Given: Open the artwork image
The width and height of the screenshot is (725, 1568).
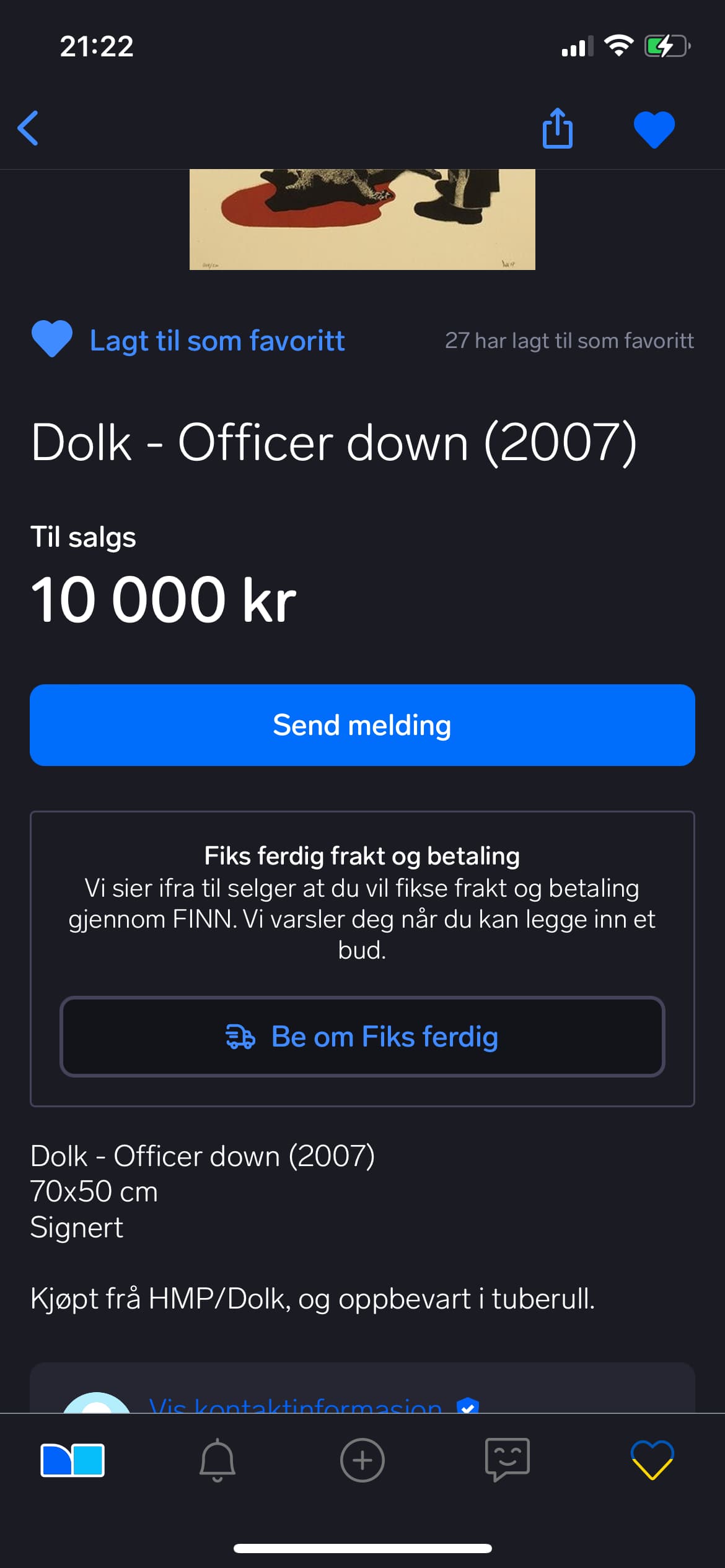Looking at the screenshot, I should click(x=362, y=219).
